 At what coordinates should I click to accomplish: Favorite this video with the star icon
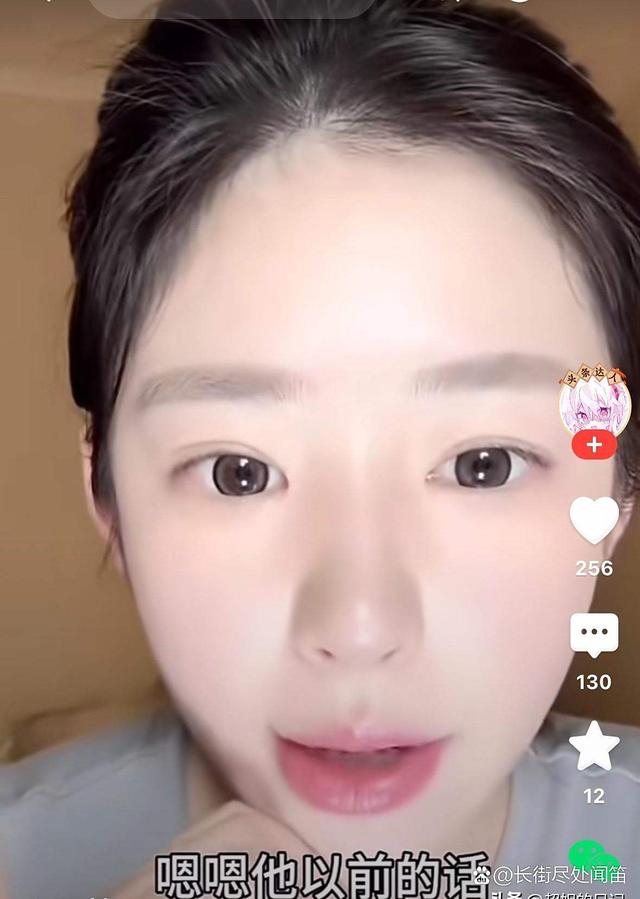(x=594, y=746)
